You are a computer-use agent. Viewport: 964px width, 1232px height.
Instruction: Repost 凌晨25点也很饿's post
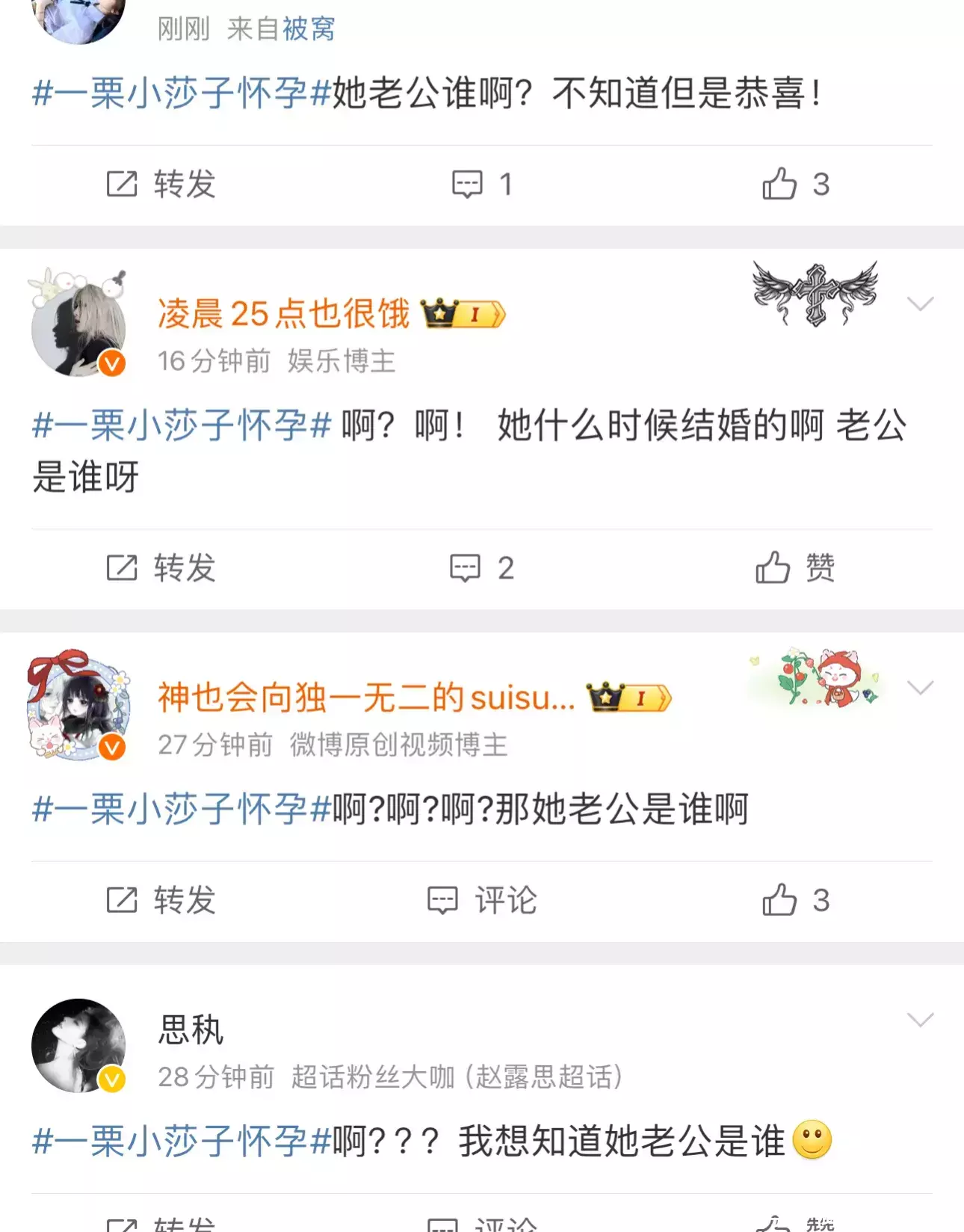coord(161,568)
